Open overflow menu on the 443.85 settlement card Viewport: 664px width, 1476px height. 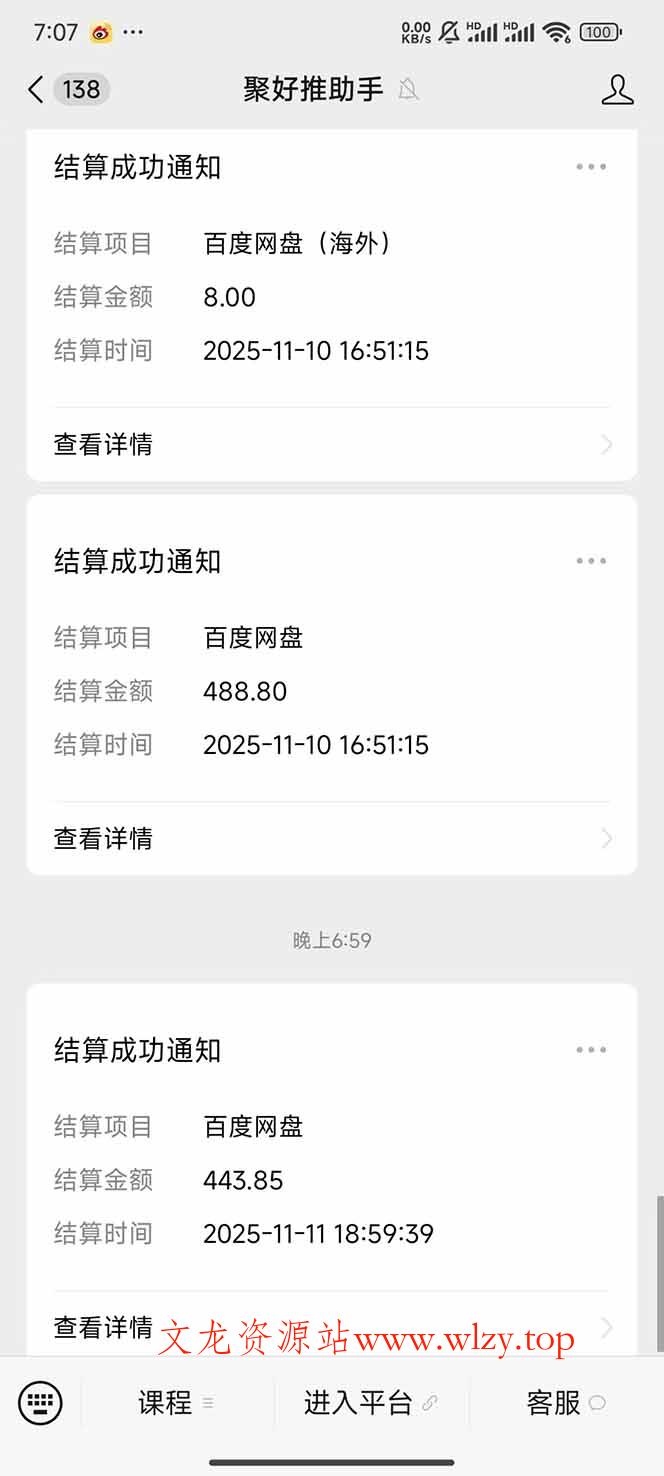pyautogui.click(x=591, y=1050)
